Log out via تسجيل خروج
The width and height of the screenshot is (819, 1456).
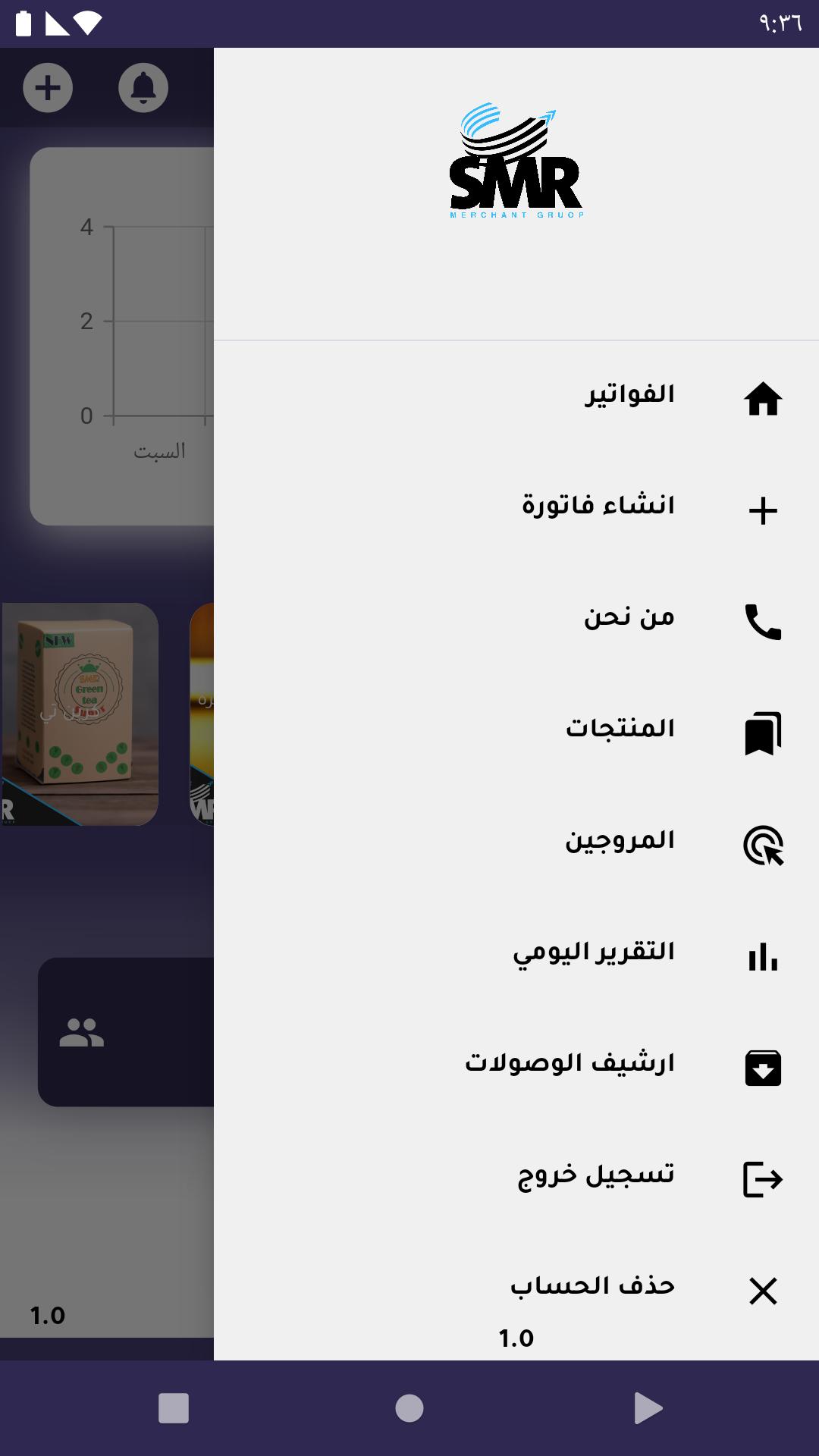pyautogui.click(x=516, y=1177)
